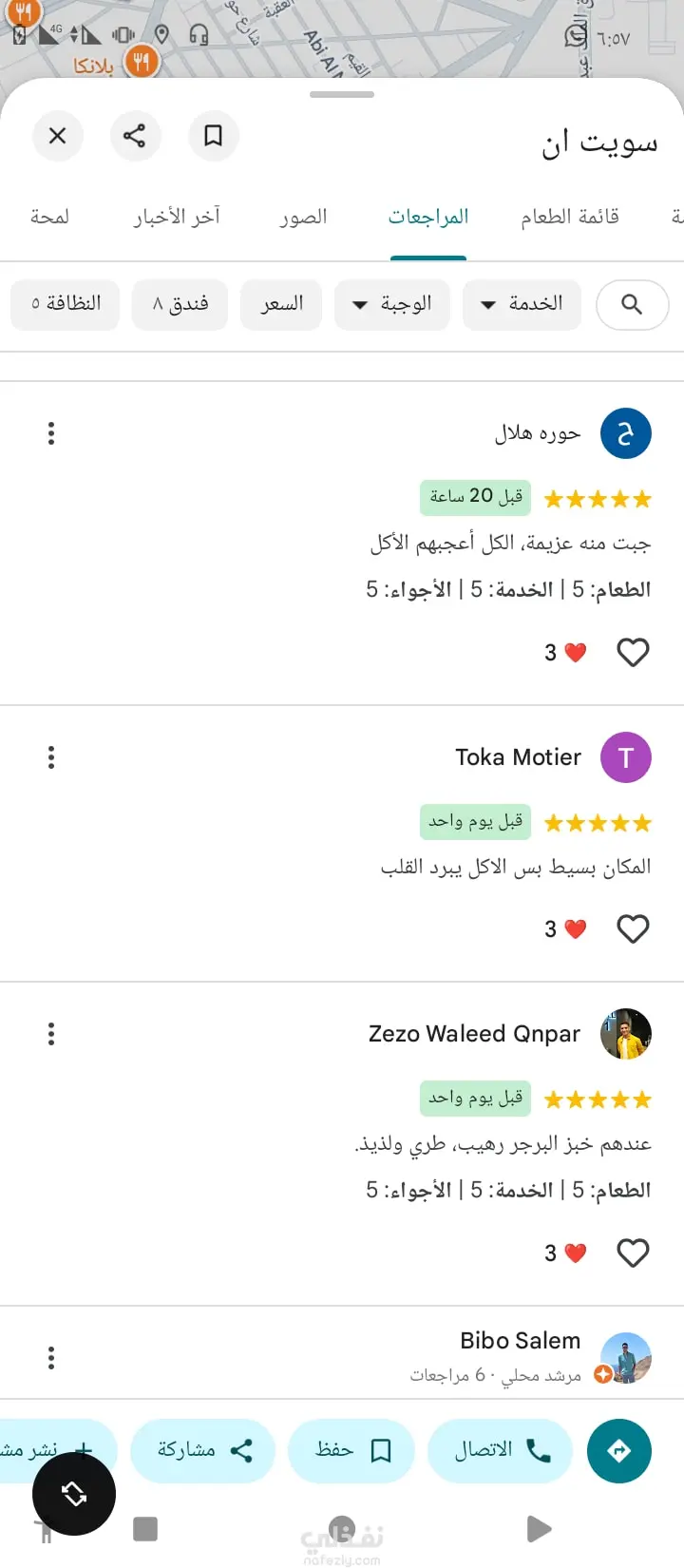Get directions with the round arrow button

pyautogui.click(x=619, y=1450)
